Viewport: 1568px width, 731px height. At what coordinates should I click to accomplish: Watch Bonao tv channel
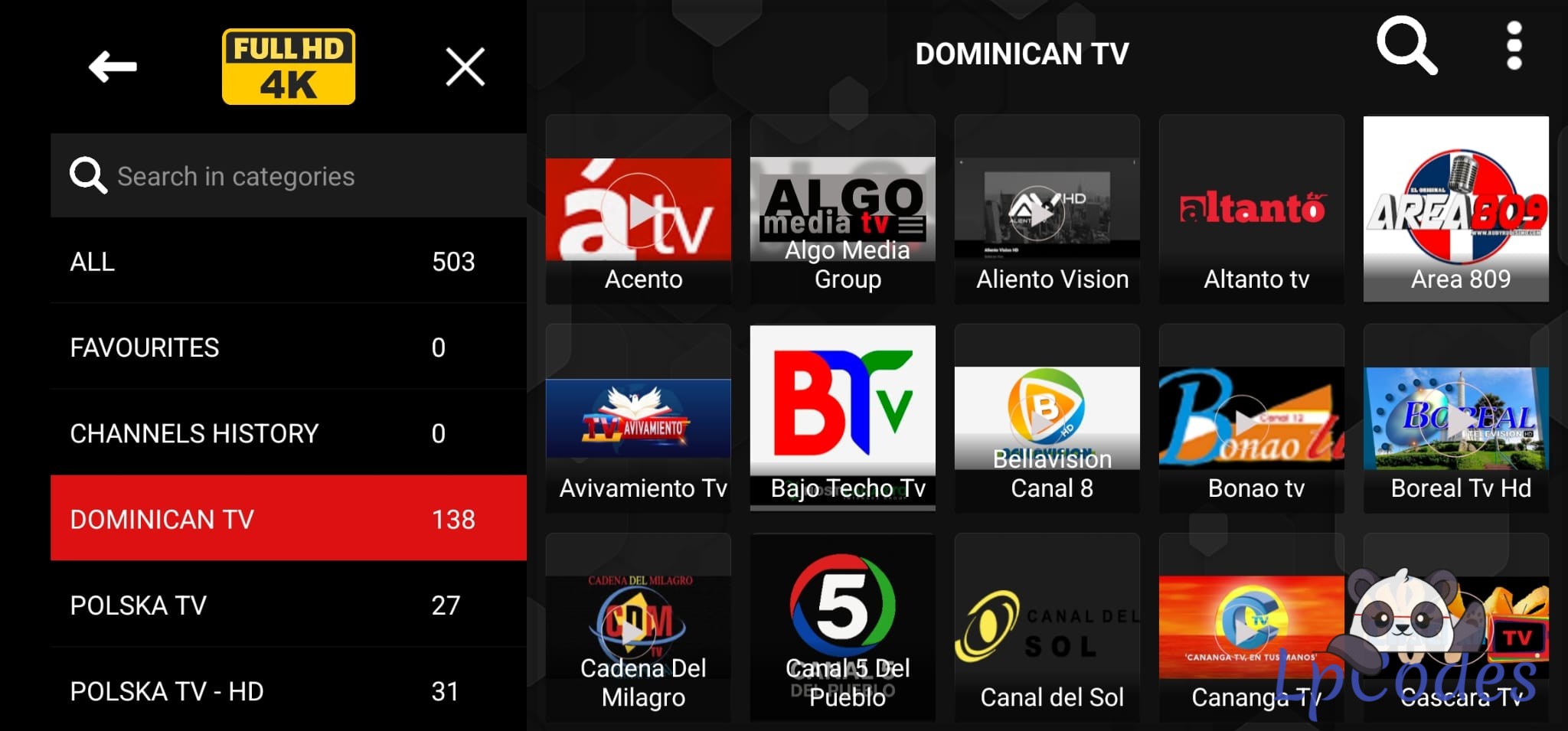(1252, 418)
